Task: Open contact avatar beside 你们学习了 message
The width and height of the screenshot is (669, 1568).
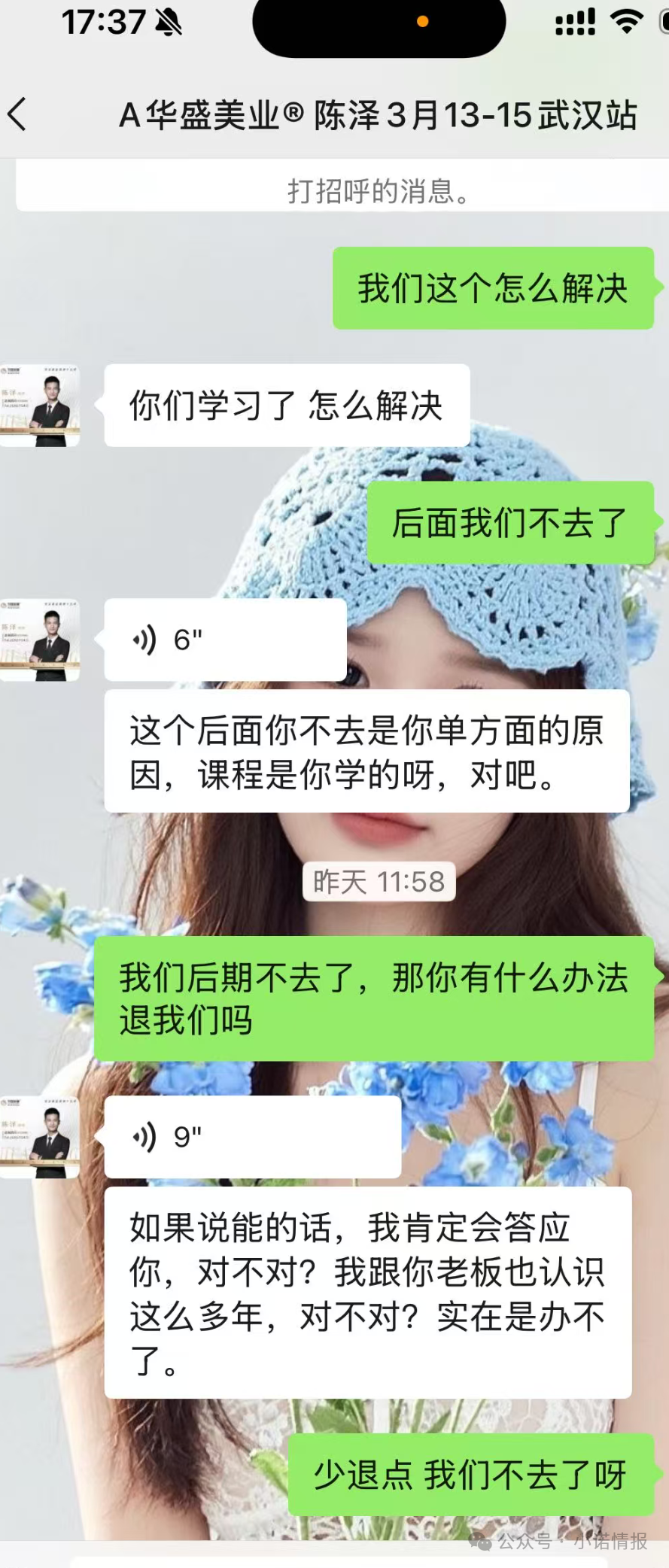Action: click(x=41, y=406)
